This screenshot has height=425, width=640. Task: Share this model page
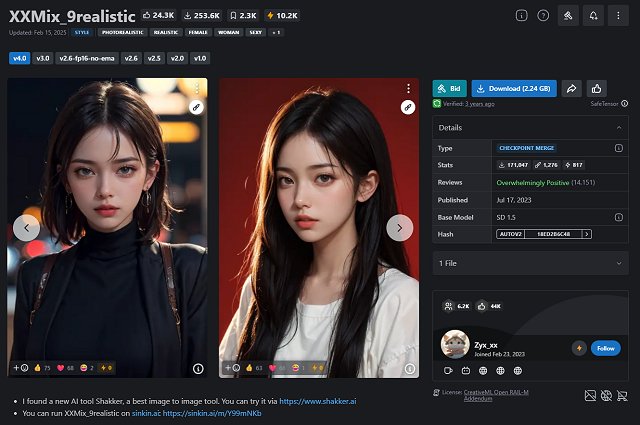point(571,88)
